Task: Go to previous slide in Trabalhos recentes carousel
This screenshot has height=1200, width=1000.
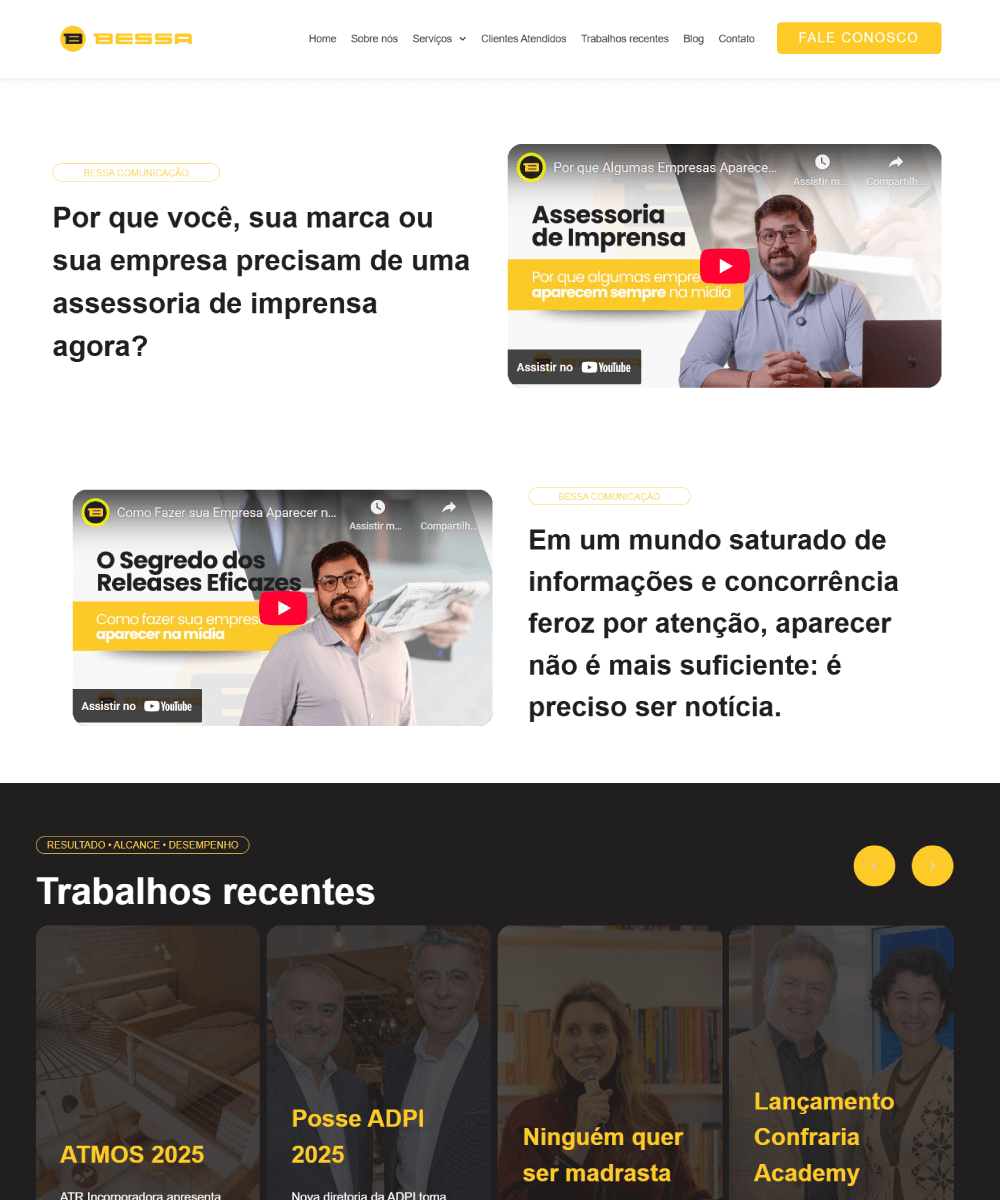Action: (x=874, y=866)
